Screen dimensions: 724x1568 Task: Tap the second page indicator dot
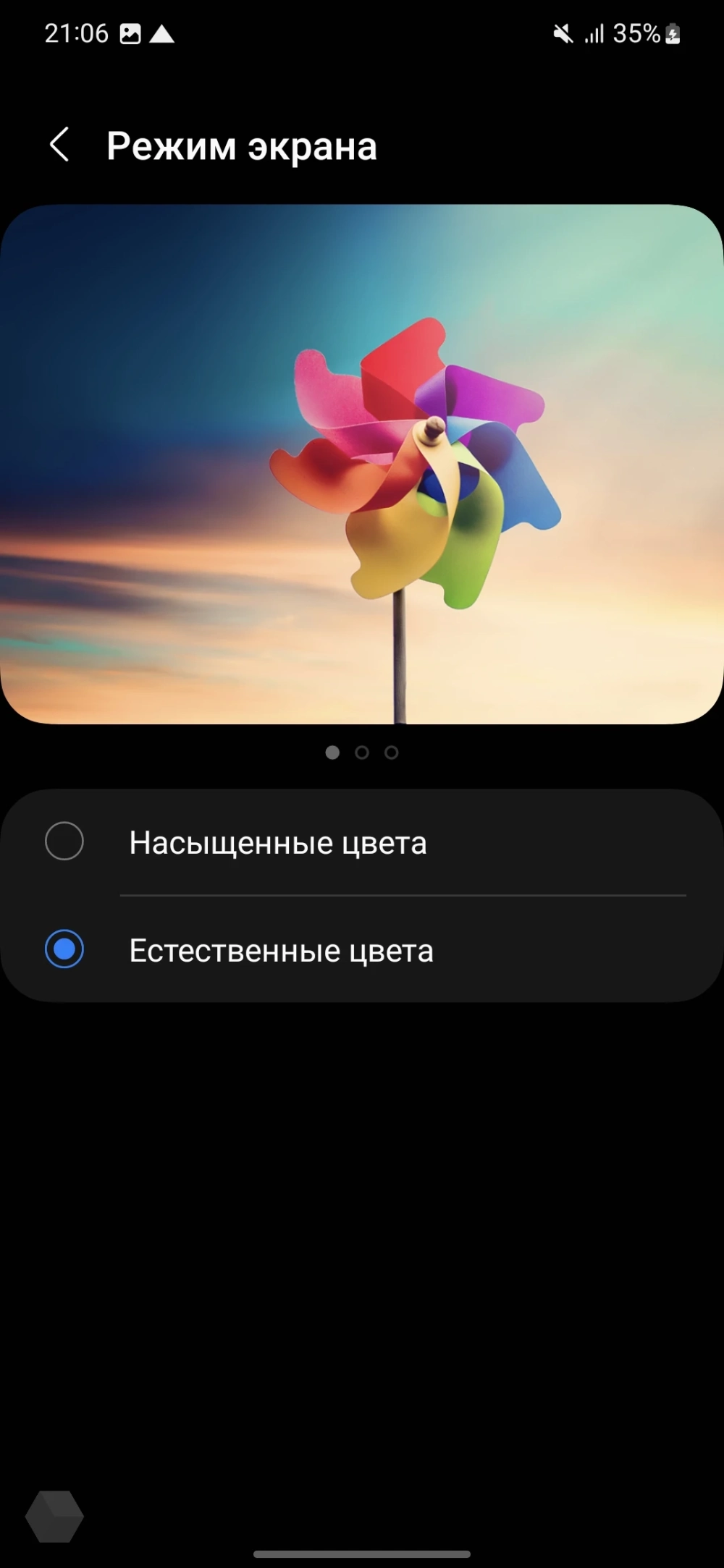click(x=362, y=753)
